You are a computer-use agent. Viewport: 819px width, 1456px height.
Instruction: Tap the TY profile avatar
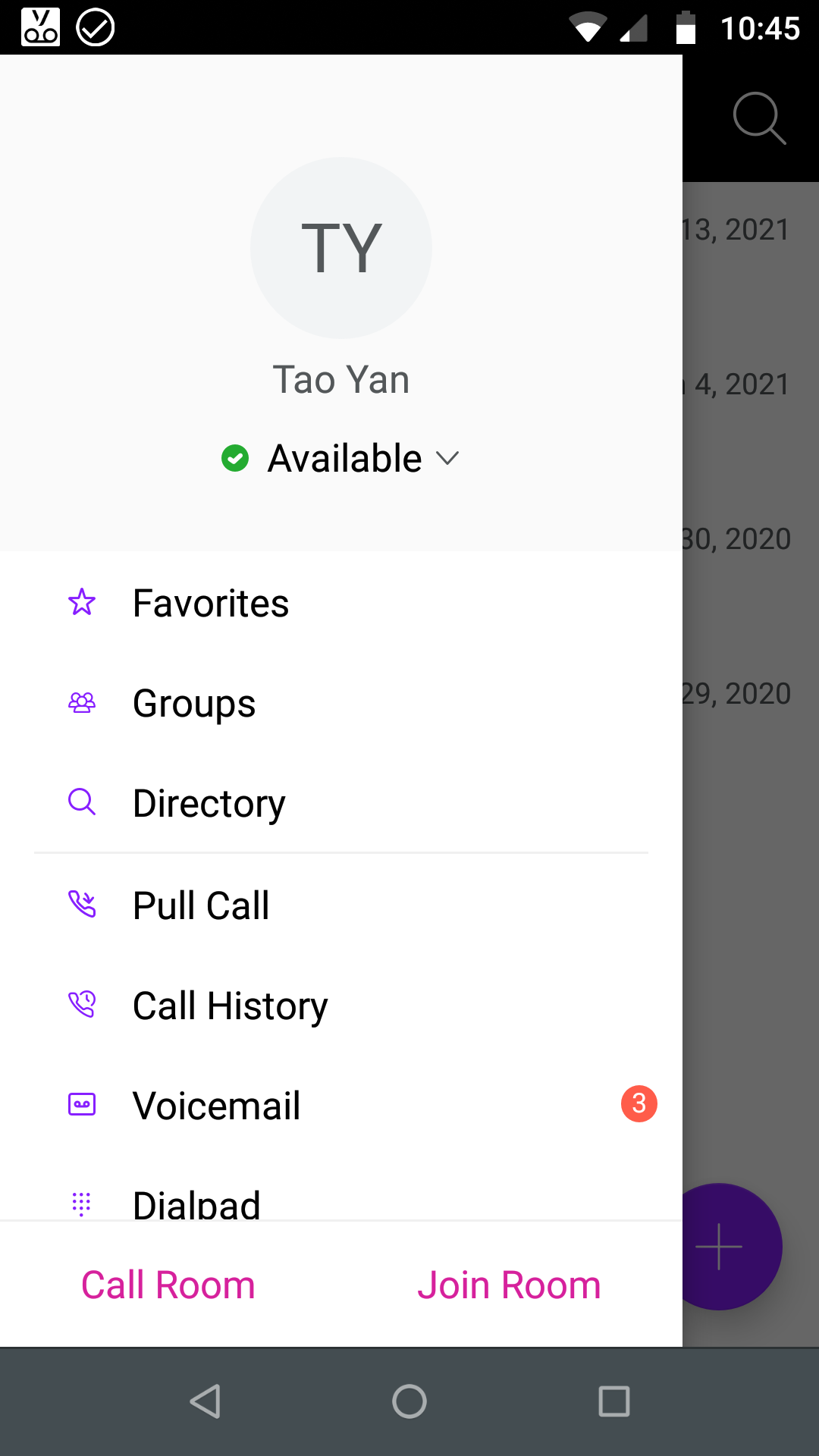(x=341, y=248)
